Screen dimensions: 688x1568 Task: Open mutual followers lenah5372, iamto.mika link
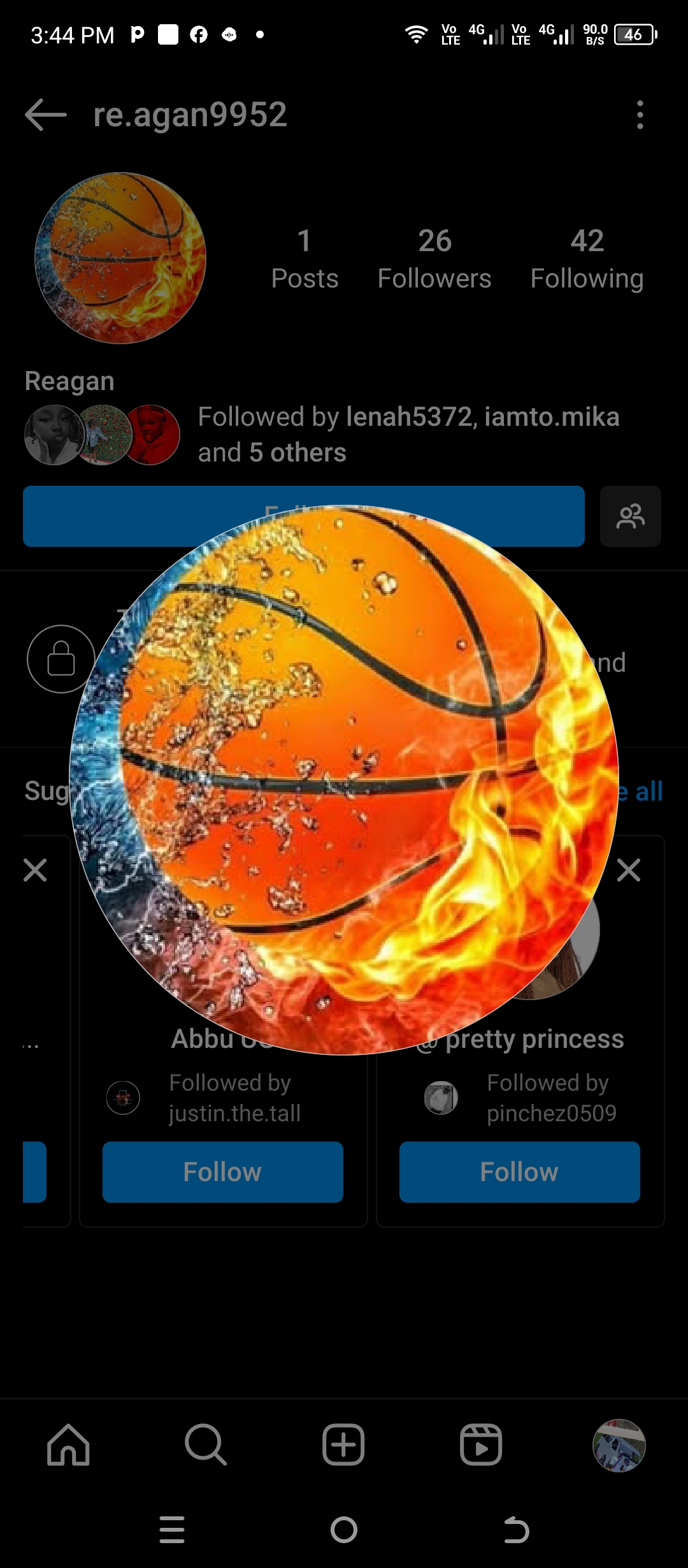tap(408, 435)
